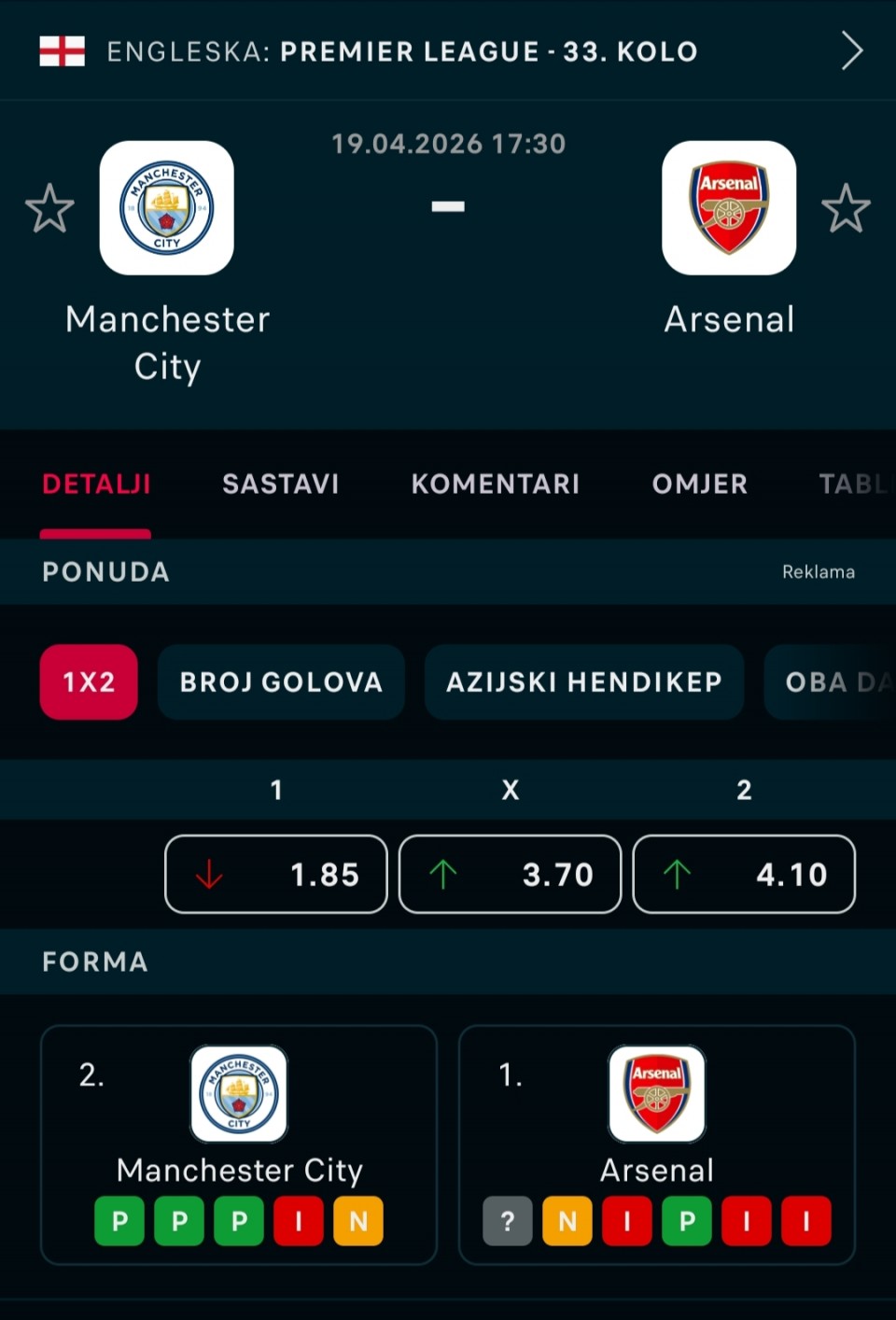The width and height of the screenshot is (896, 1320).
Task: Tap the 4.10 away win odds
Action: point(744,874)
